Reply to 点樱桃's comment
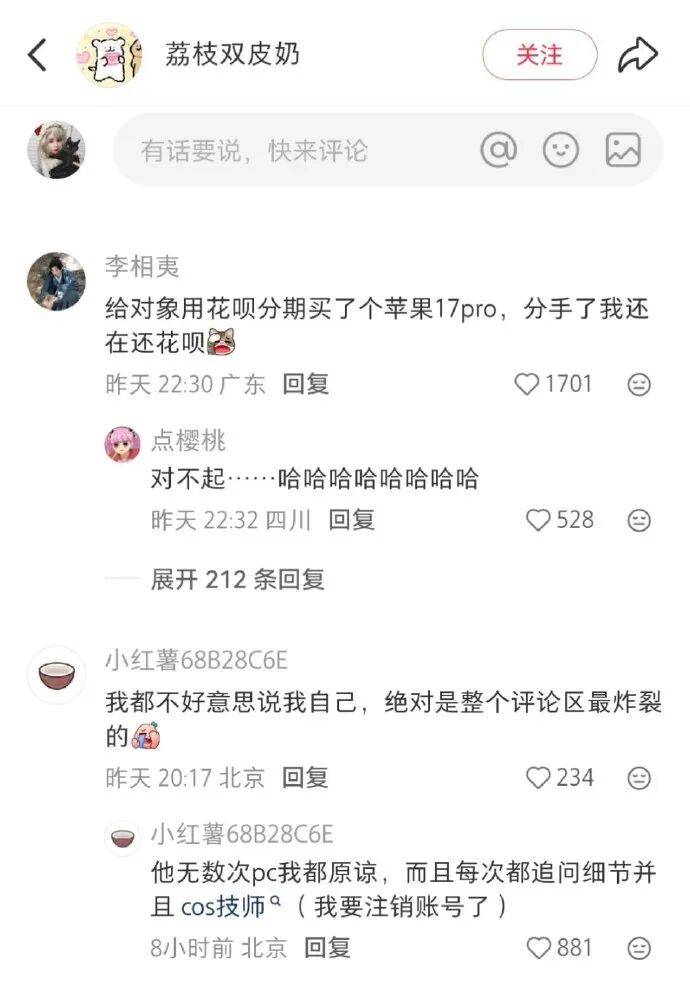The width and height of the screenshot is (690, 982). [351, 520]
